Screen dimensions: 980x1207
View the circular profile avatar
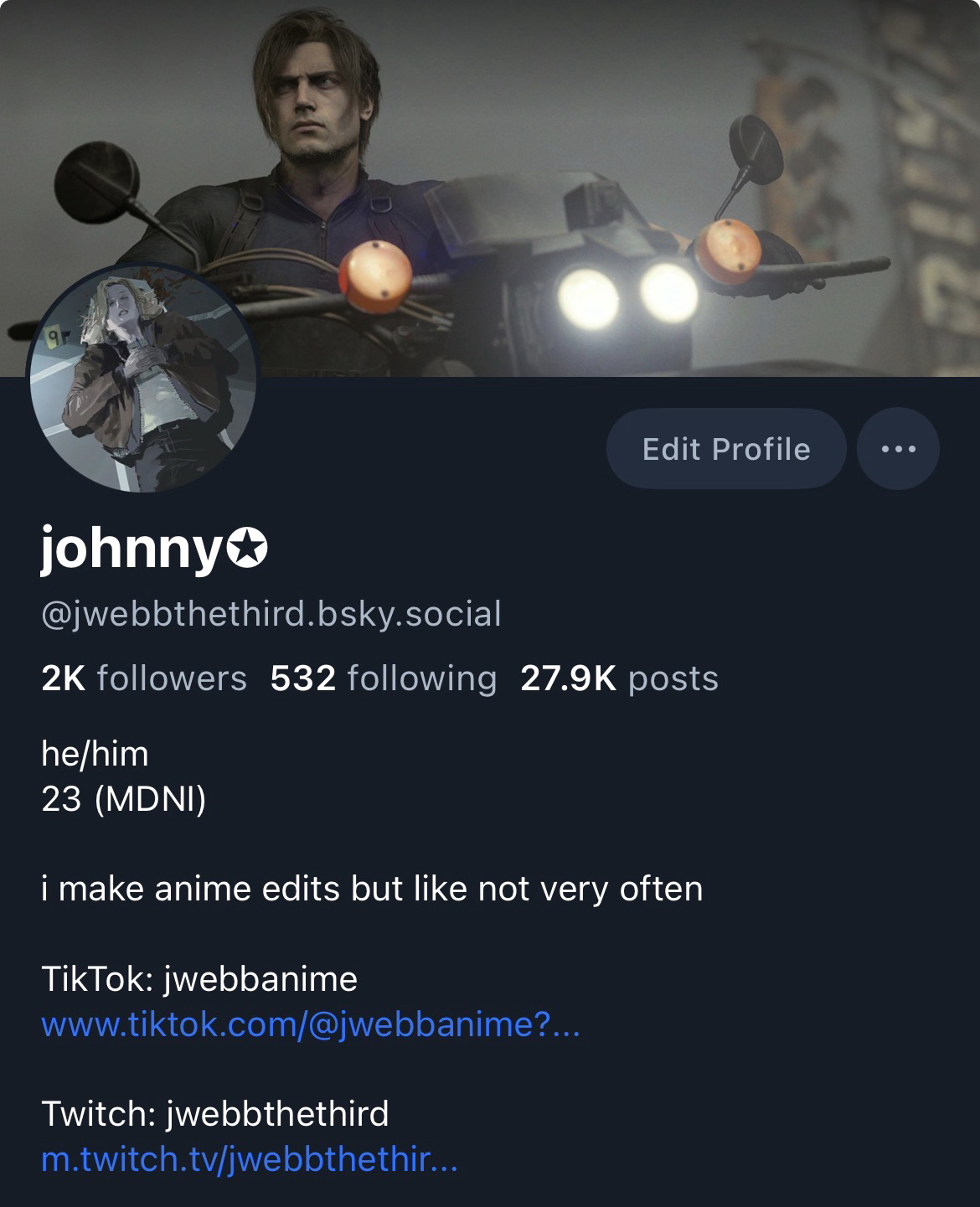[x=142, y=379]
